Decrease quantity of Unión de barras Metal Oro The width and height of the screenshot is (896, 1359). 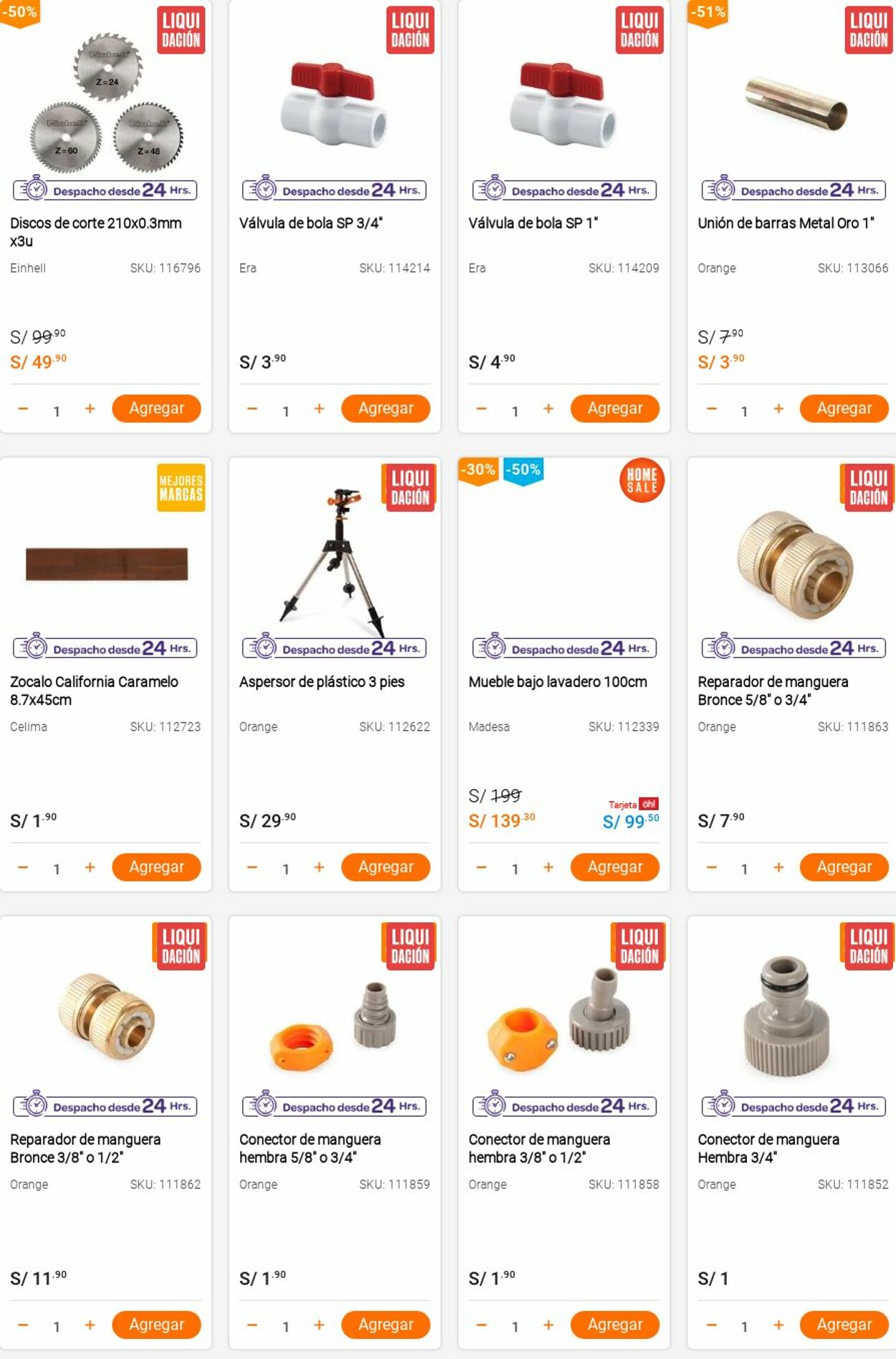pos(711,409)
